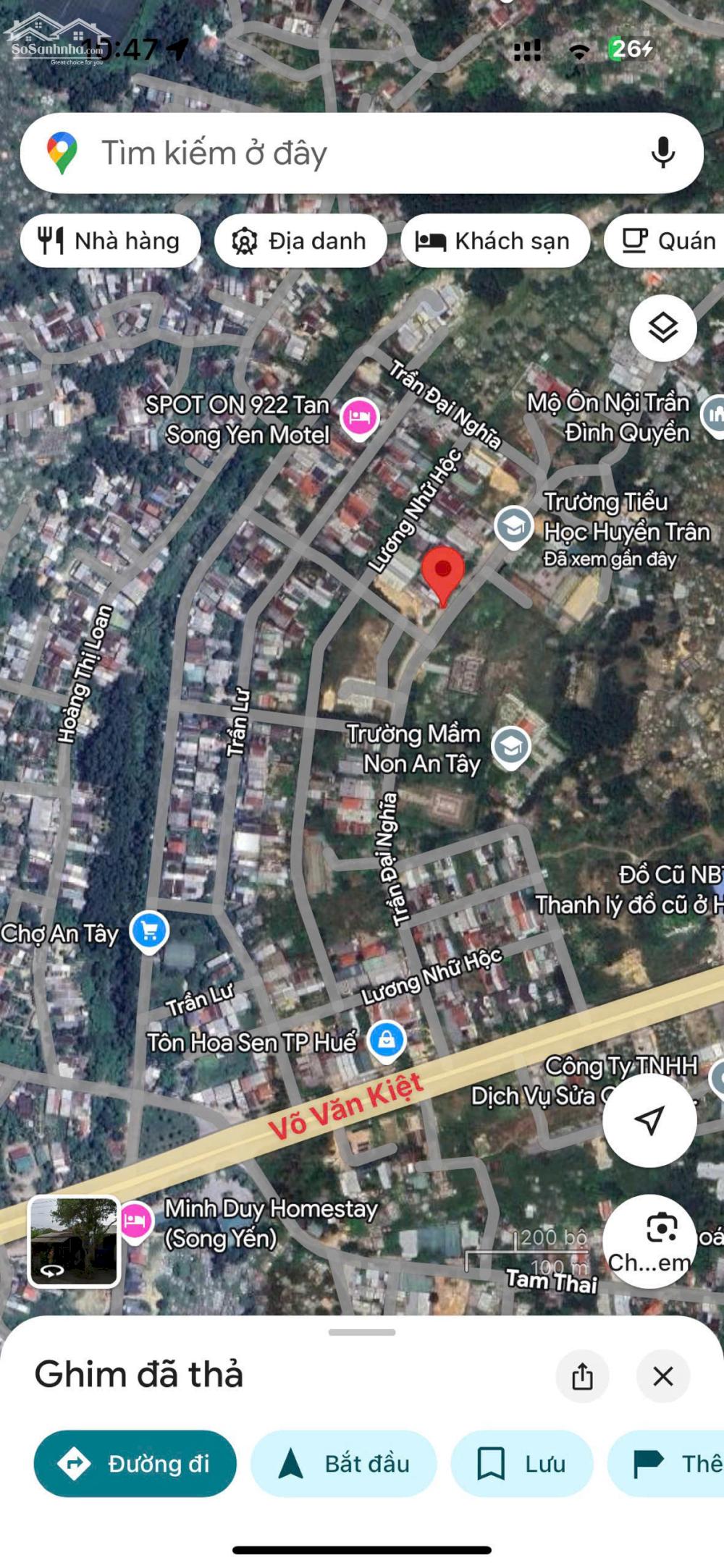
Task: Open the Street View thumbnail
Action: pyautogui.click(x=74, y=1241)
